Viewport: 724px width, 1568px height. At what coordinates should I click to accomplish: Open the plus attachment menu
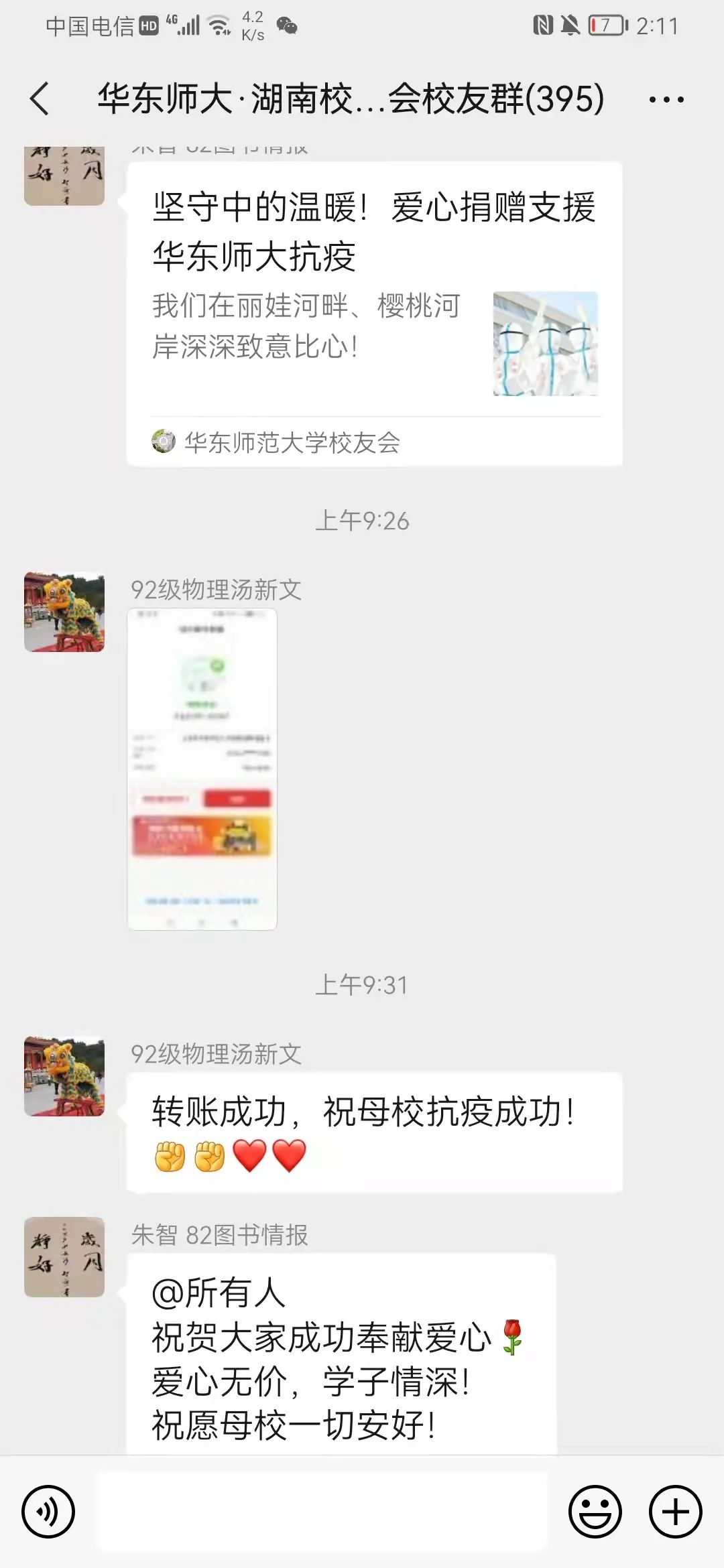point(675,1512)
